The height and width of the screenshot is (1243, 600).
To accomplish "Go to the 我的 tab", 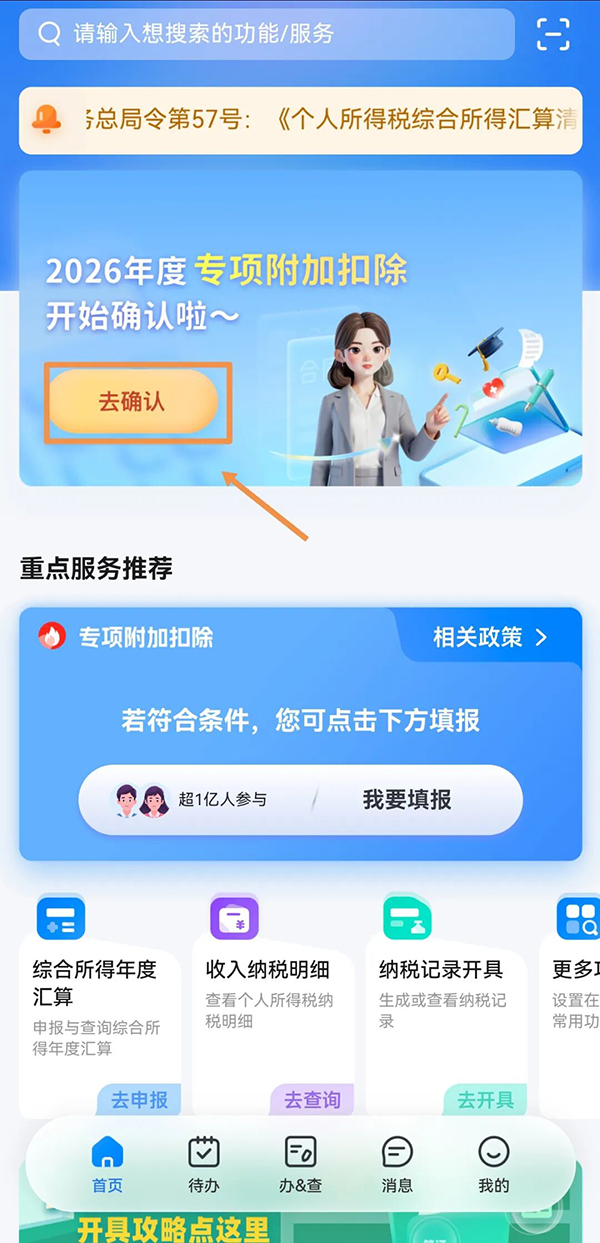I will tap(493, 1165).
